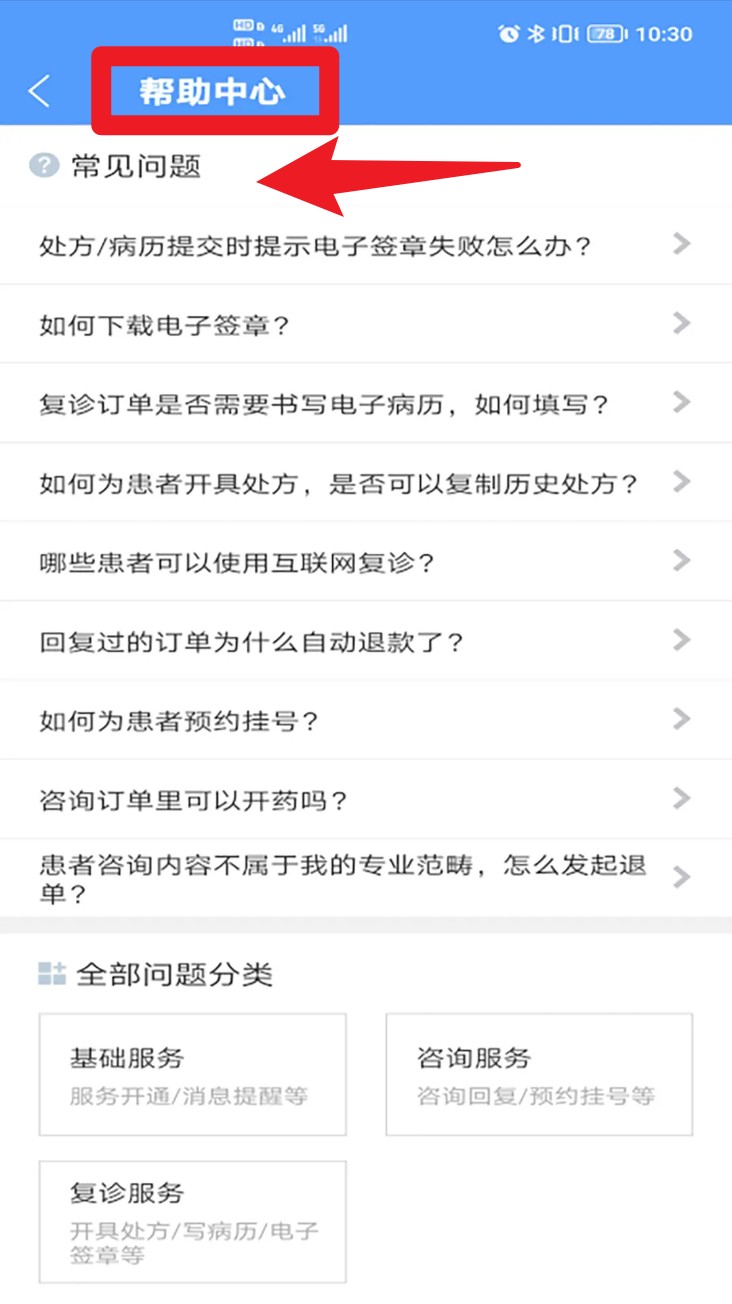This screenshot has width=732, height=1304.
Task: Open 如何为患者开具处方 question
Action: tap(365, 483)
